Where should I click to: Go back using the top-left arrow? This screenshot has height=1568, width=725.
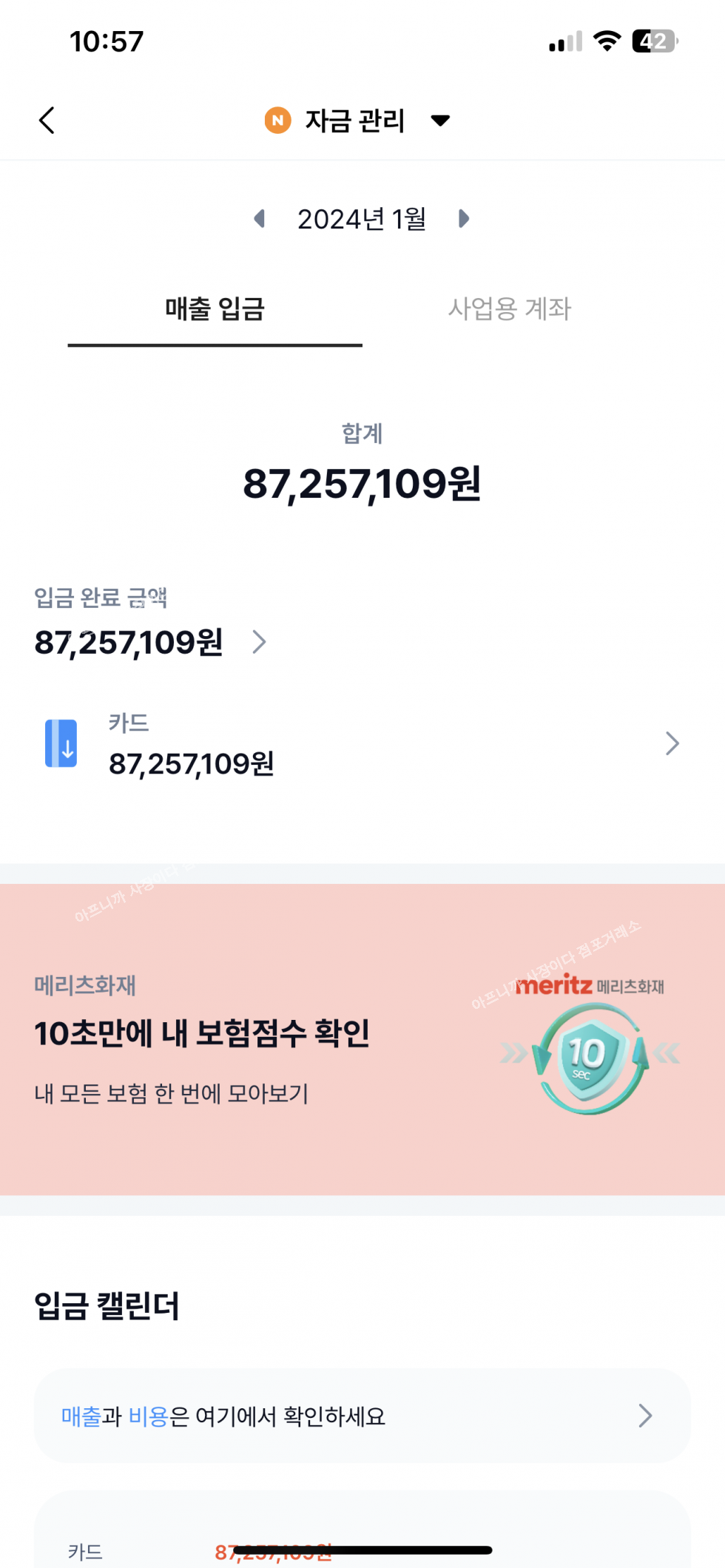[x=47, y=120]
